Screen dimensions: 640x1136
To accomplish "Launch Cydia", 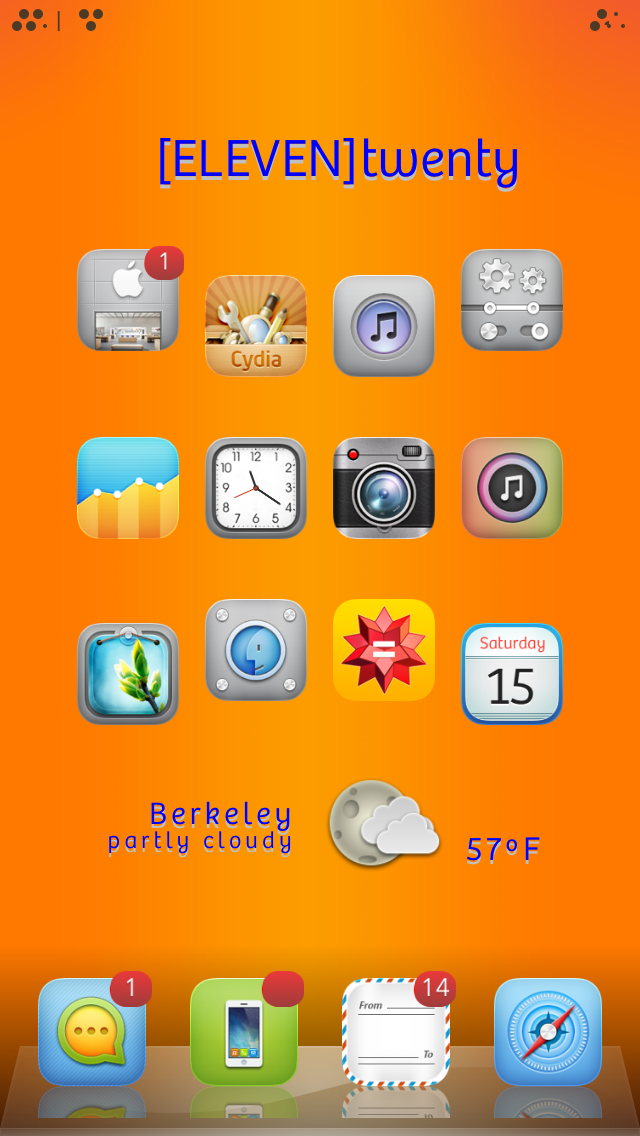I will [256, 325].
